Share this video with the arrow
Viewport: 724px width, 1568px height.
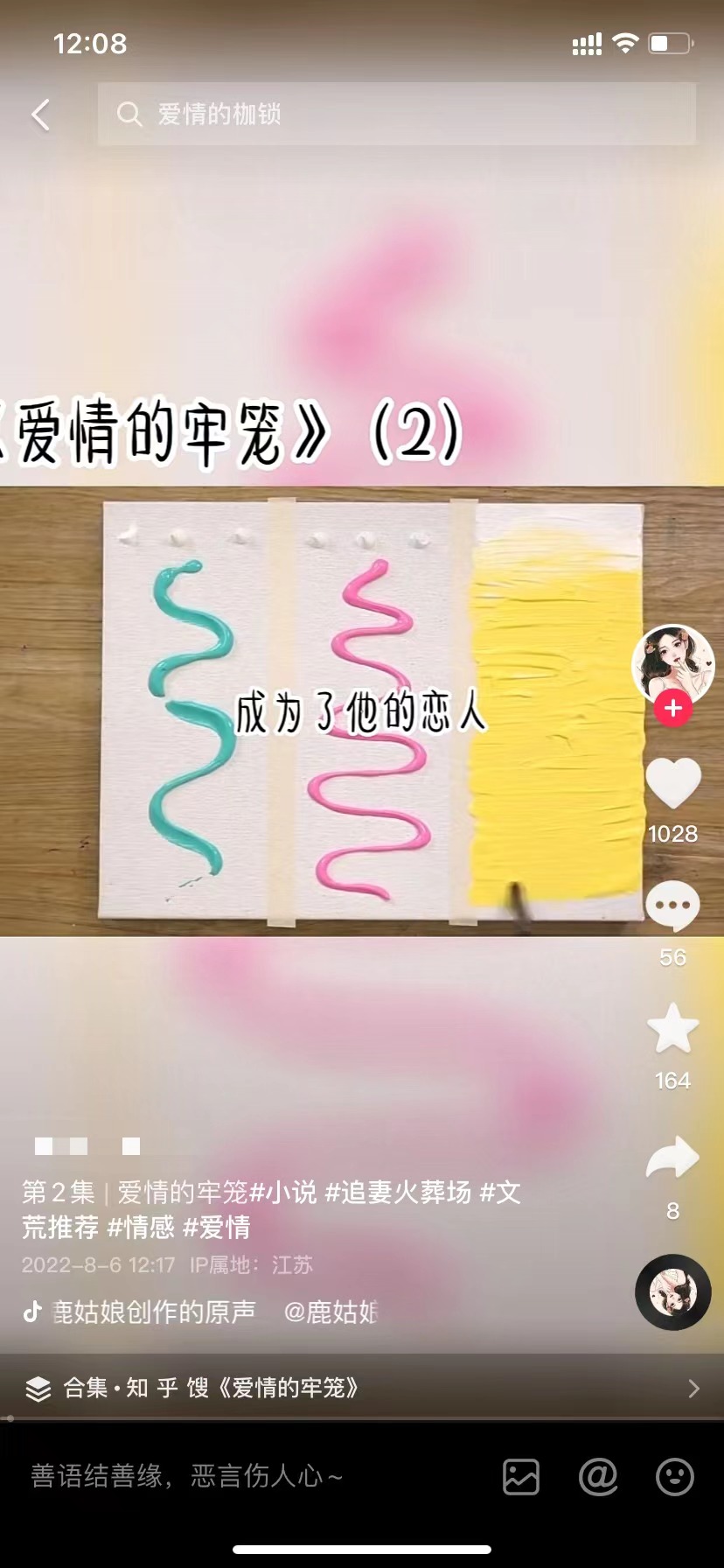coord(672,1159)
